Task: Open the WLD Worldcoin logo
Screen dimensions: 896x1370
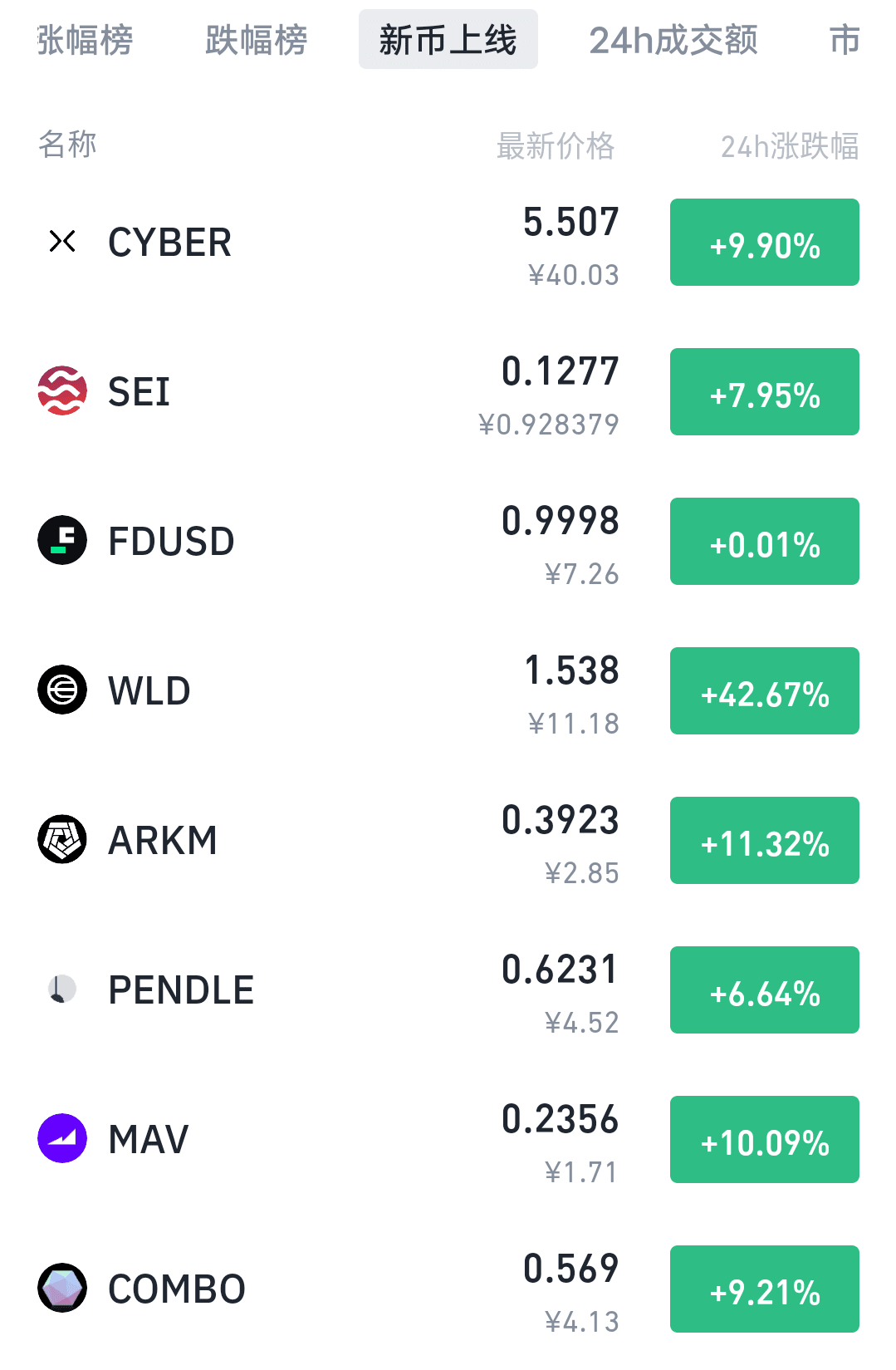Action: [62, 690]
